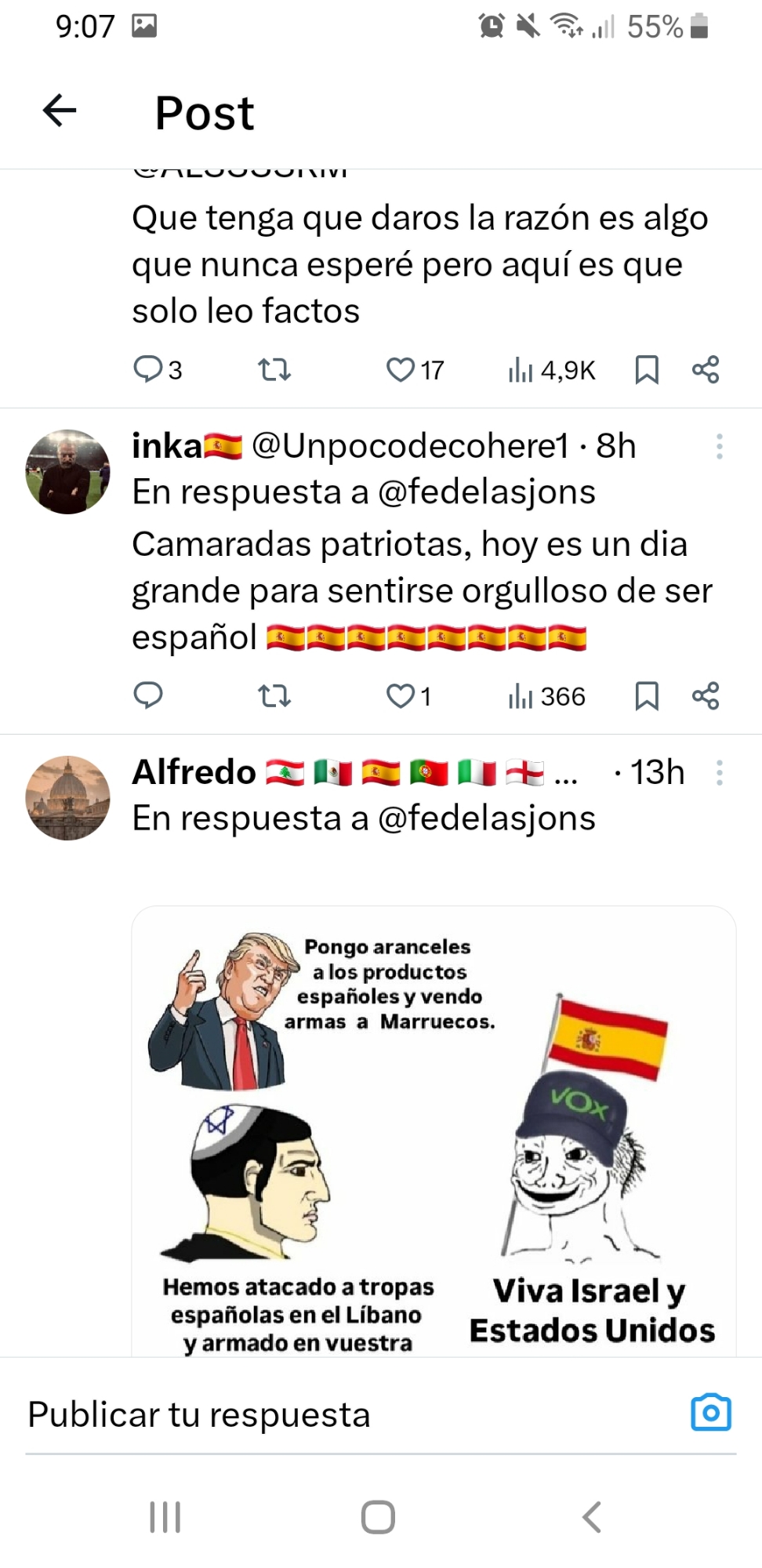Reply to inka's post
Viewport: 762px width, 1568px height.
[147, 695]
